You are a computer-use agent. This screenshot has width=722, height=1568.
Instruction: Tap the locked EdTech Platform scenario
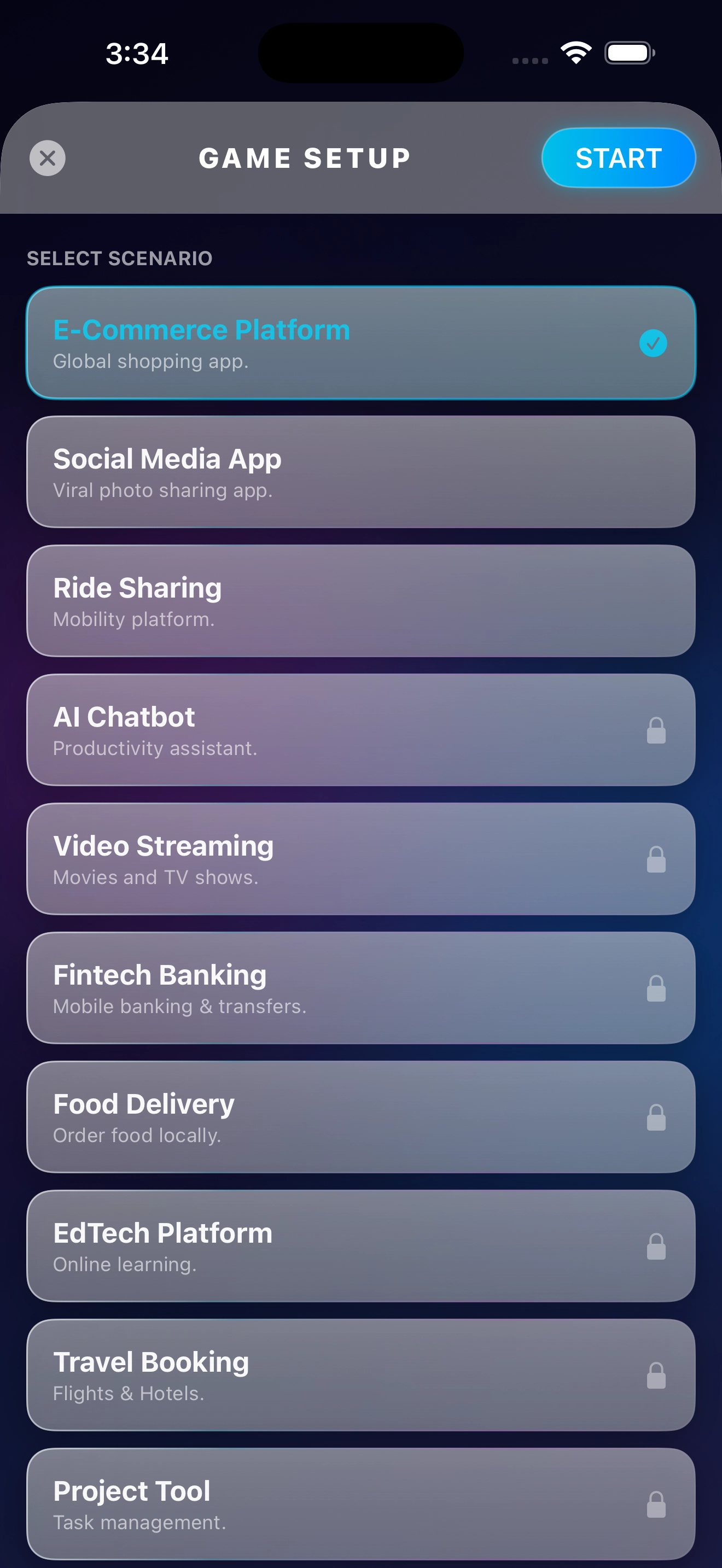tap(360, 1246)
